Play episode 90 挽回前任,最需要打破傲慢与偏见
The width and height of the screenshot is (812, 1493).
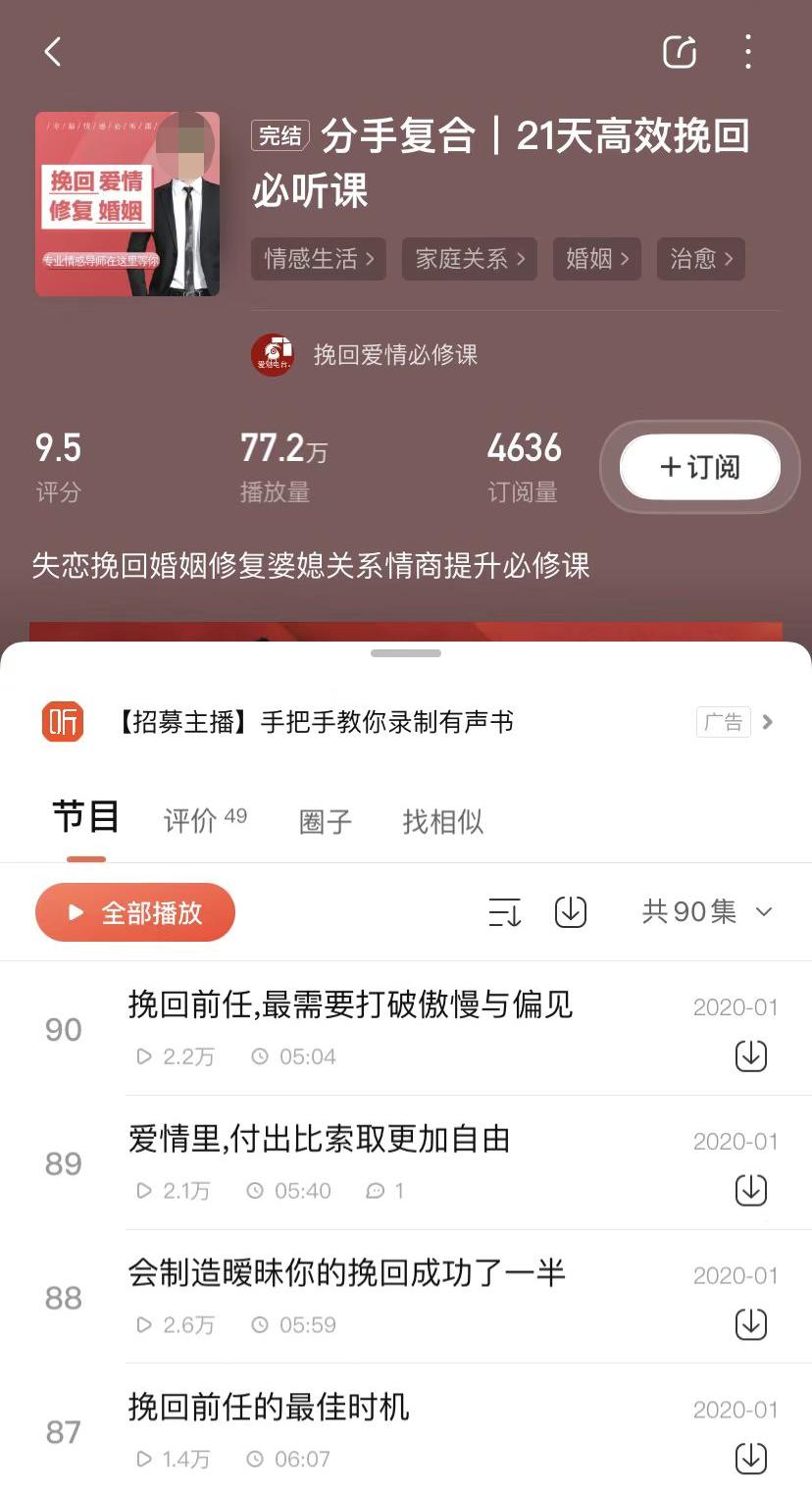(350, 1005)
